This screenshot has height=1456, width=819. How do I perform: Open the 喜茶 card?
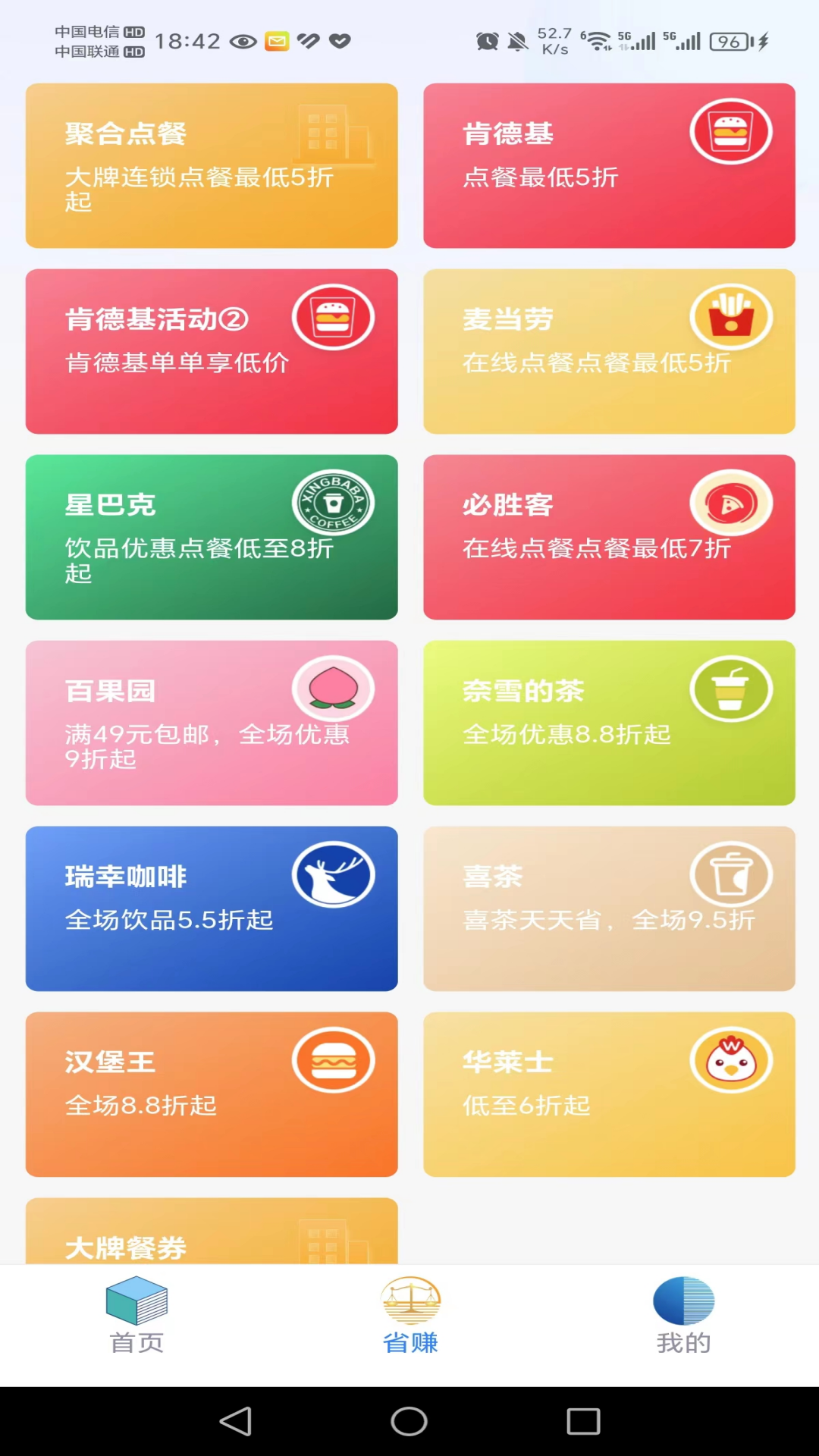pos(609,908)
